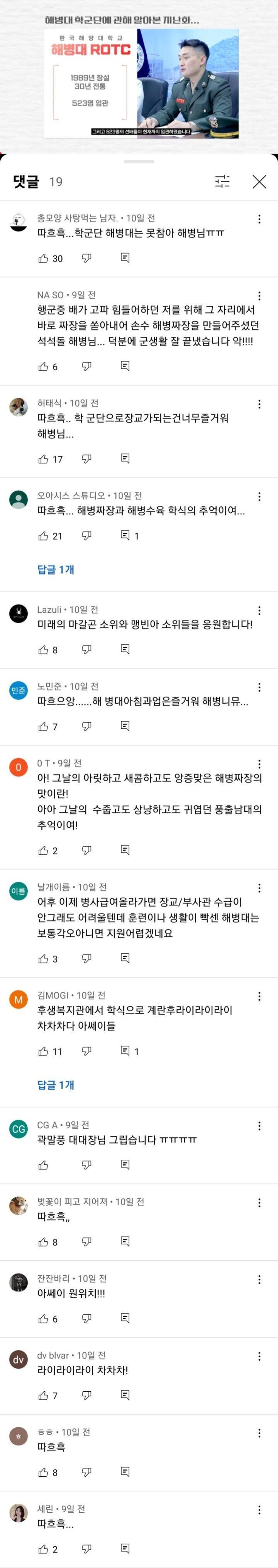Expand 답글 1개 under 오아시스 스튜디오's comment
The width and height of the screenshot is (278, 1568).
click(x=56, y=569)
